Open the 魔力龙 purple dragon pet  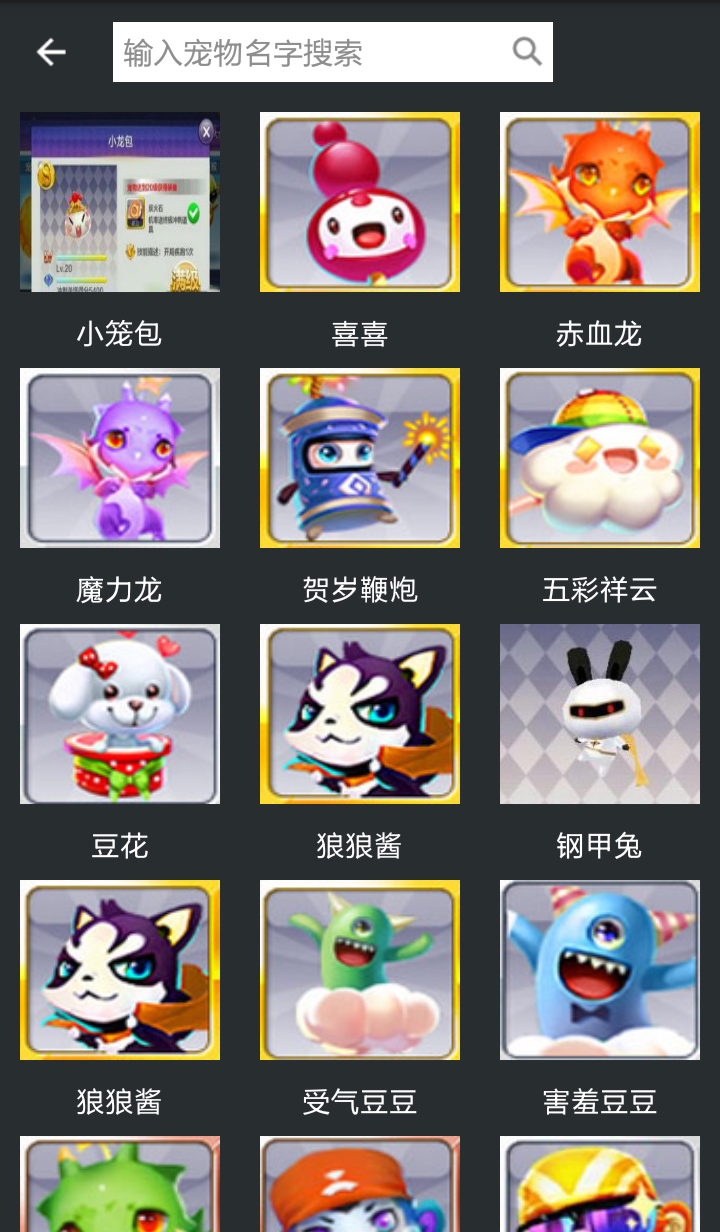[119, 458]
